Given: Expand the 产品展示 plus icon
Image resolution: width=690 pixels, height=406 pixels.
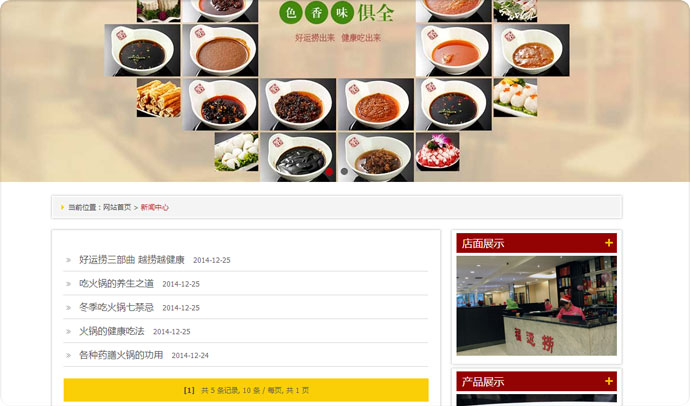Looking at the screenshot, I should click(x=608, y=381).
